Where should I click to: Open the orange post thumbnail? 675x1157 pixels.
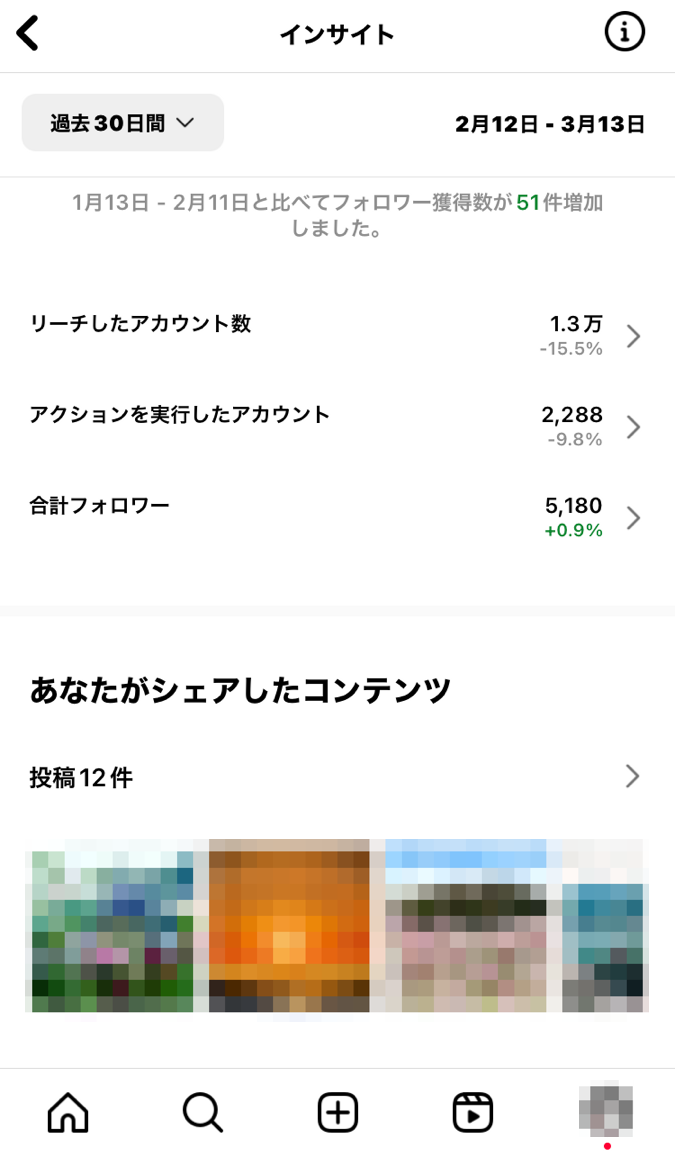(x=290, y=925)
